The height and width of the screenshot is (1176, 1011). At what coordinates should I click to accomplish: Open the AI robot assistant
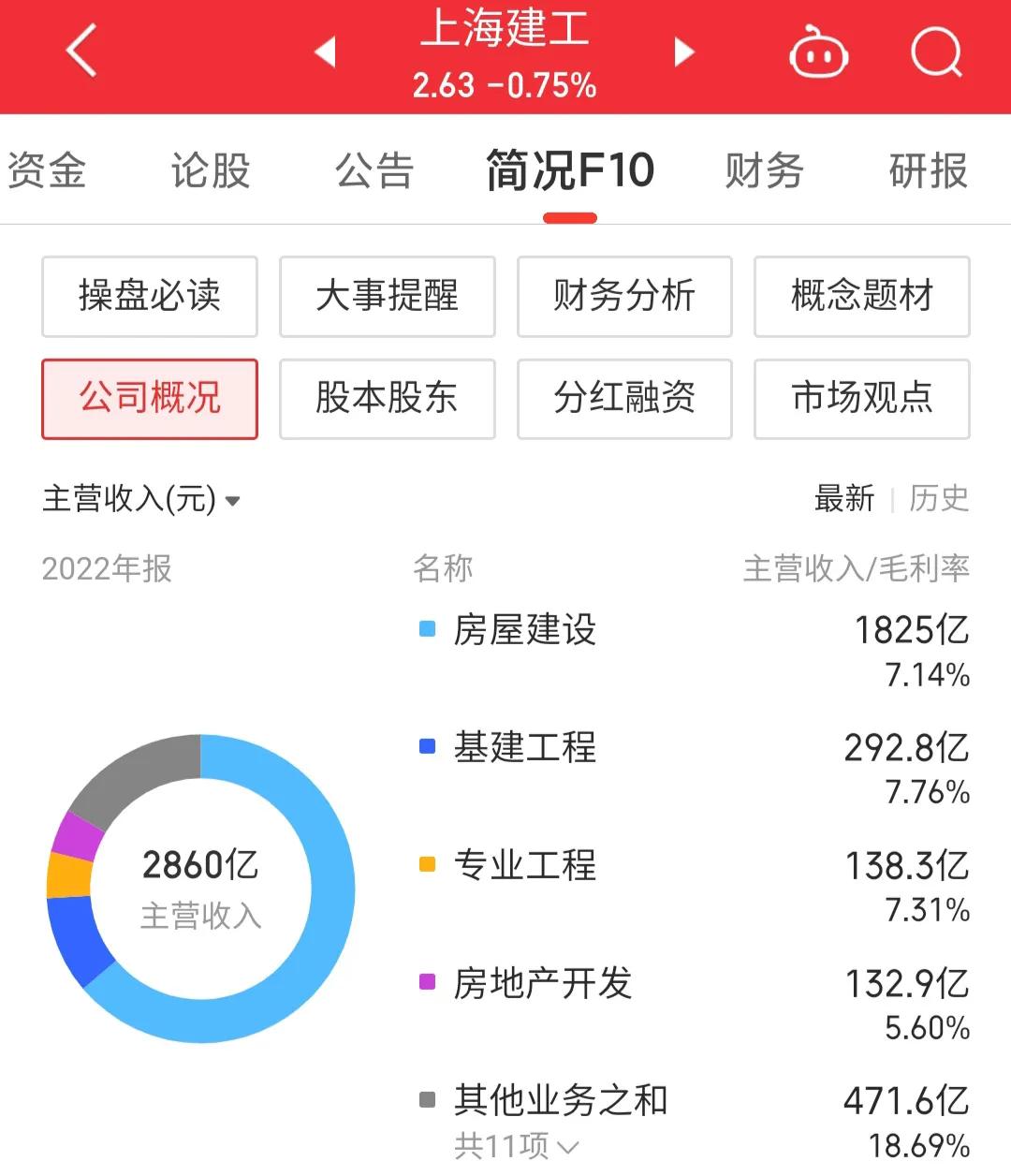[x=818, y=54]
